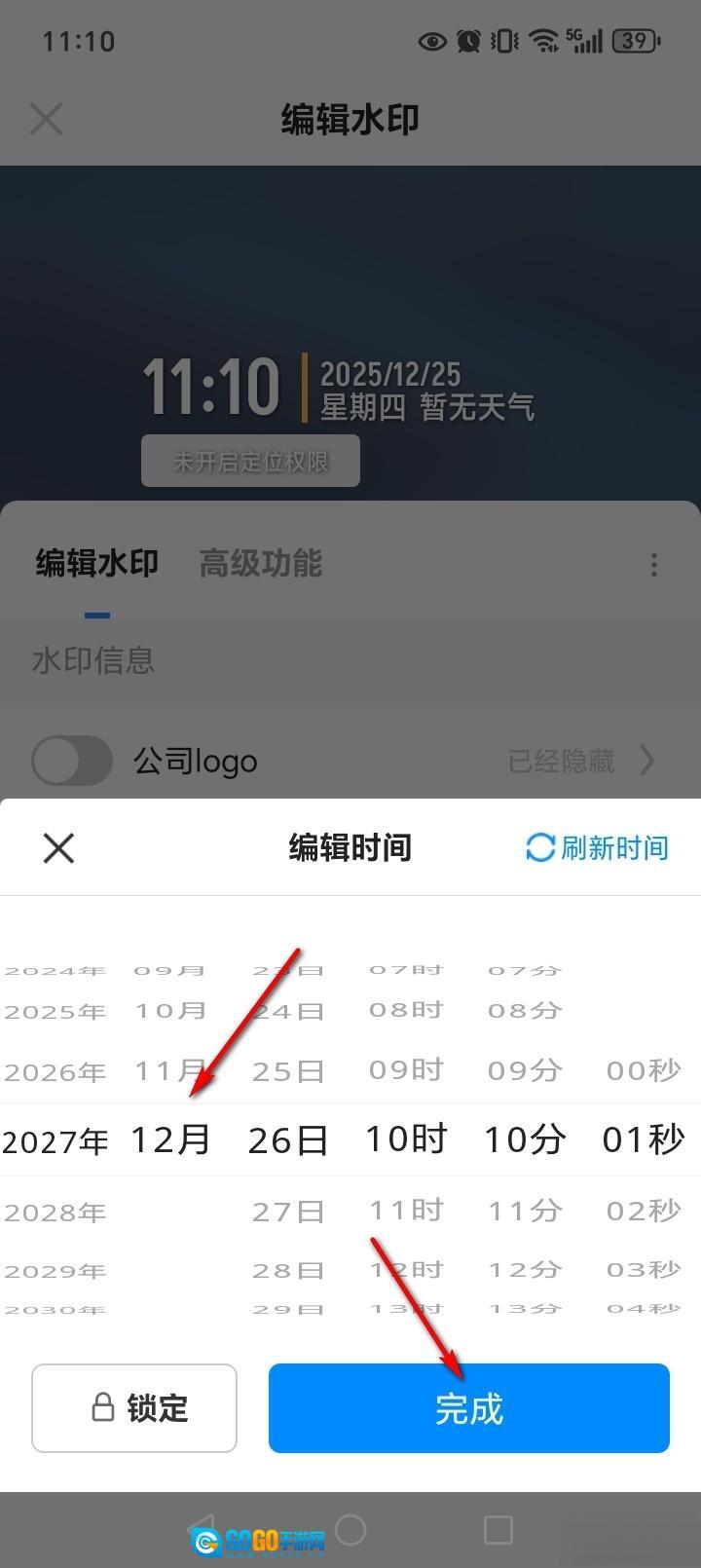Select 09分 in the minute picker
The image size is (701, 1568).
pos(525,1071)
